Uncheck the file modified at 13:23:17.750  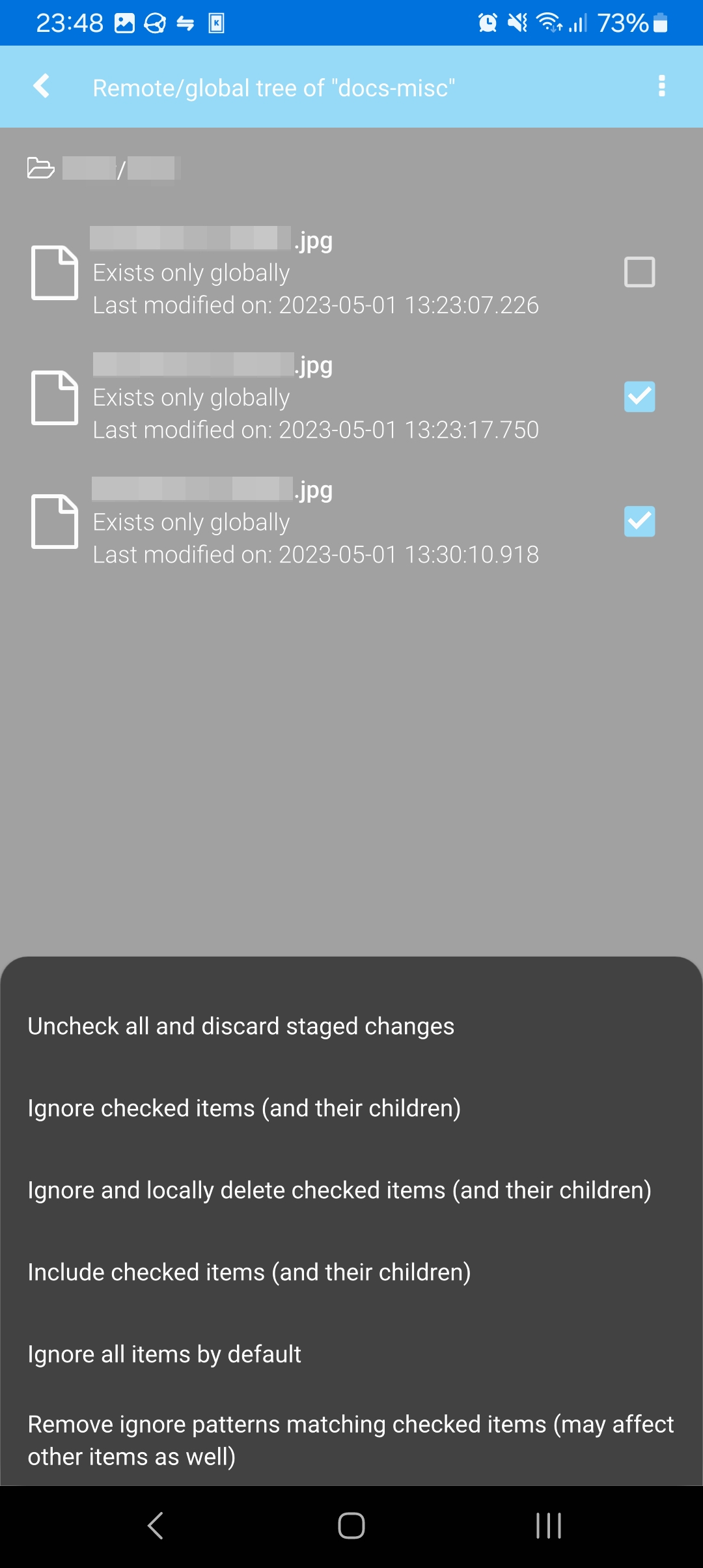tap(639, 397)
